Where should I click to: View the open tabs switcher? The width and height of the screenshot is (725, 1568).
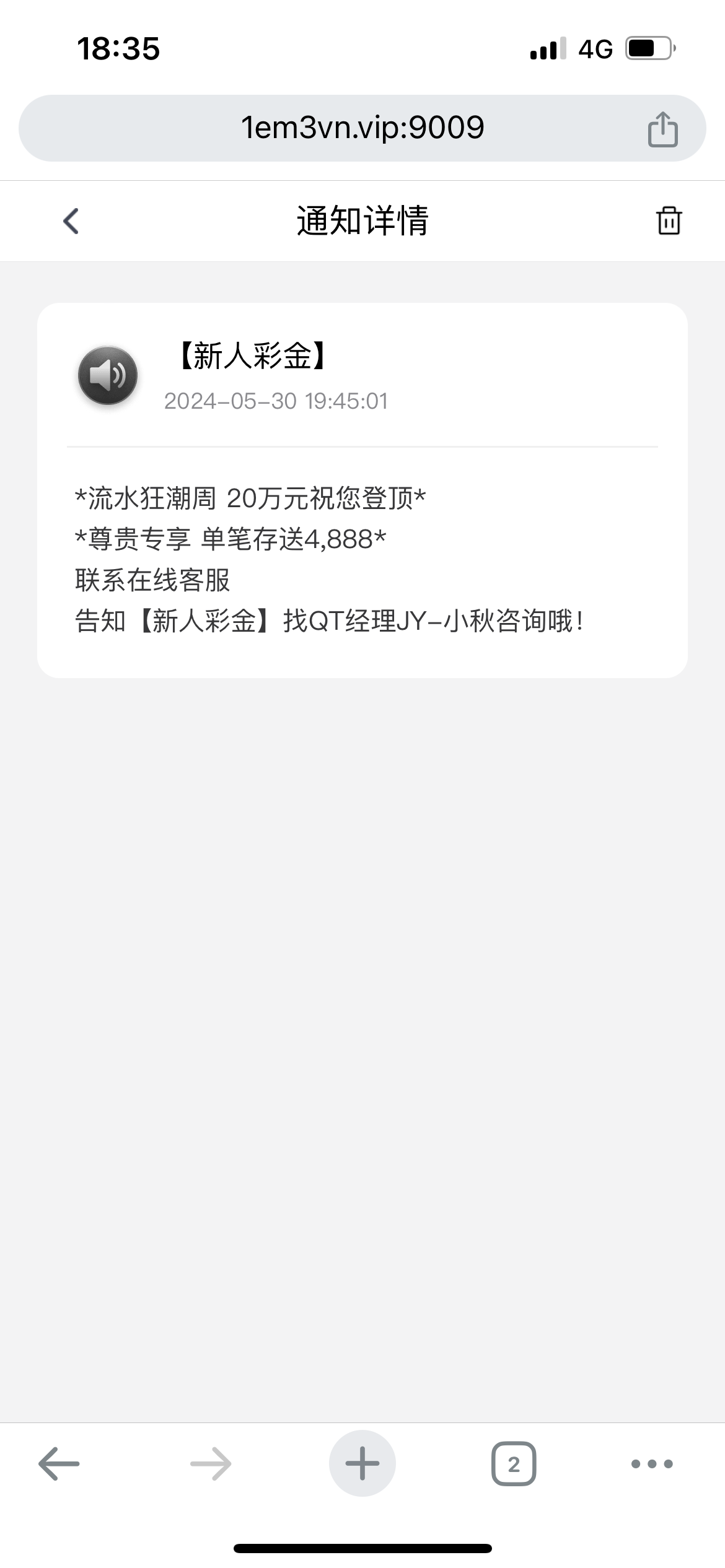[514, 1464]
